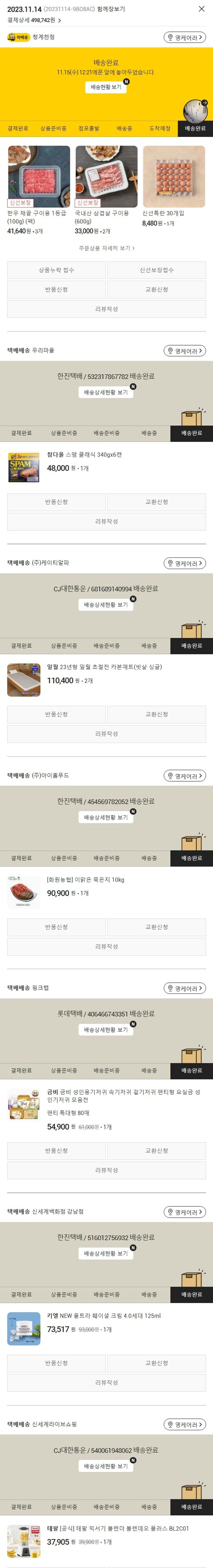Open 신선특란 30개입 product
The width and height of the screenshot is (213, 1568).
174,177
